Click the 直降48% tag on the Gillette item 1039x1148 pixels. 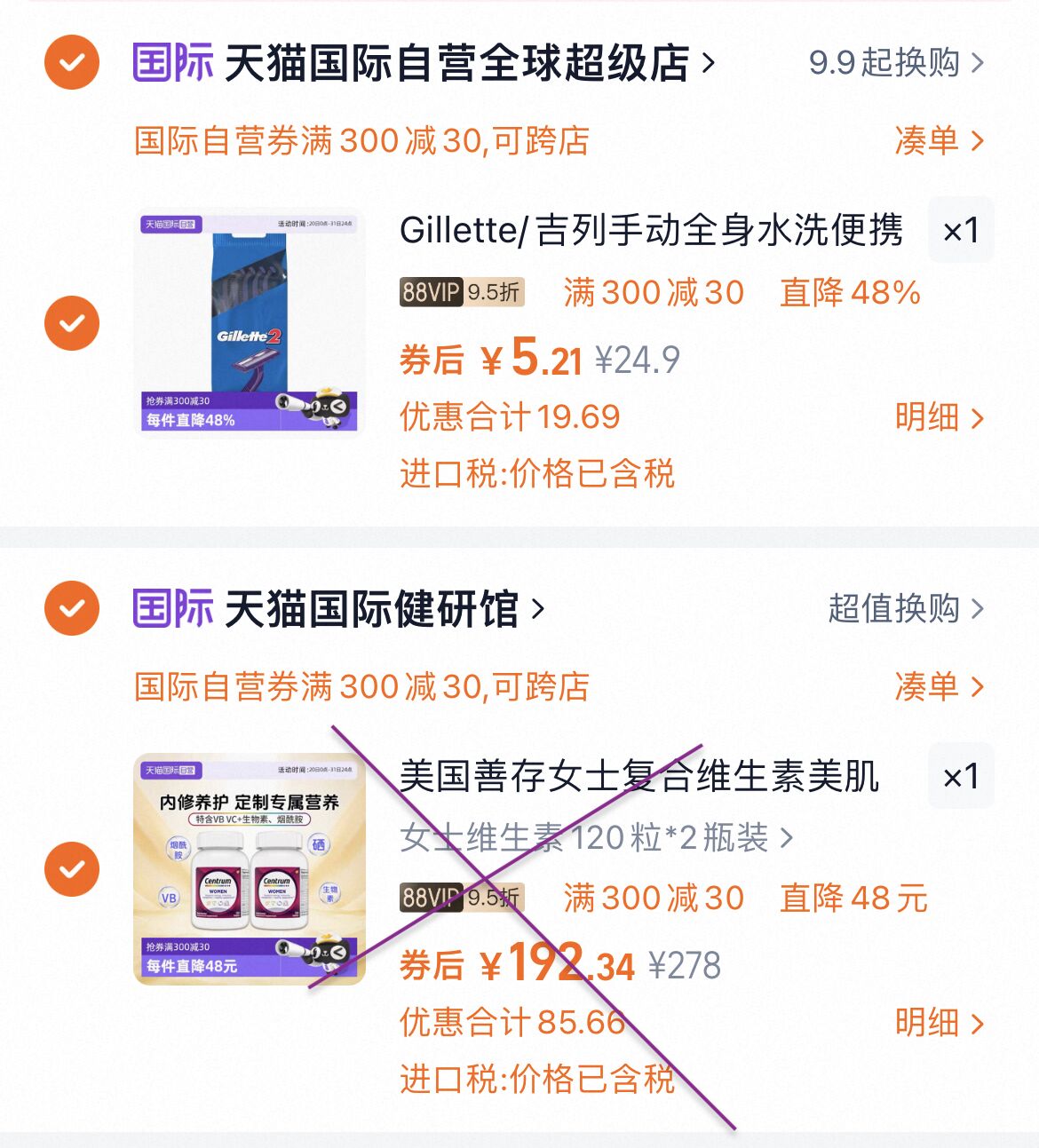pyautogui.click(x=848, y=291)
